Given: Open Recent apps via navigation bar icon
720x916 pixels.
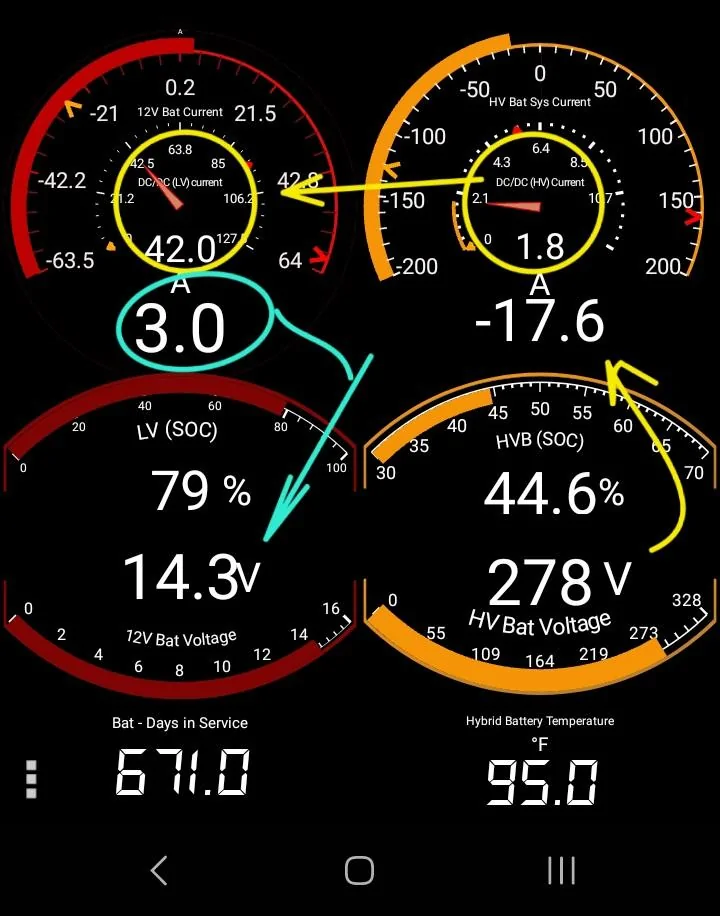Looking at the screenshot, I should click(x=560, y=871).
